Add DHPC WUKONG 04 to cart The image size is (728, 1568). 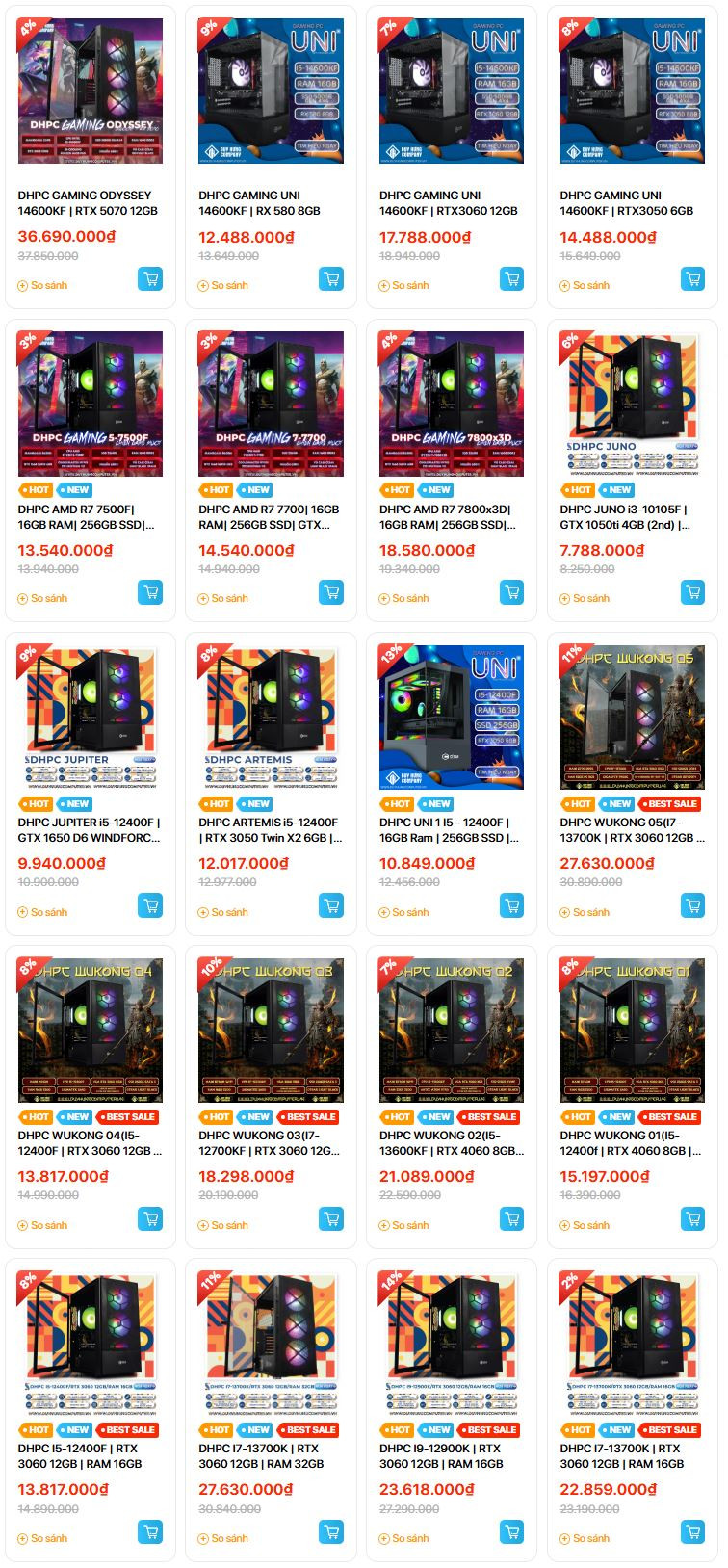coord(150,1218)
